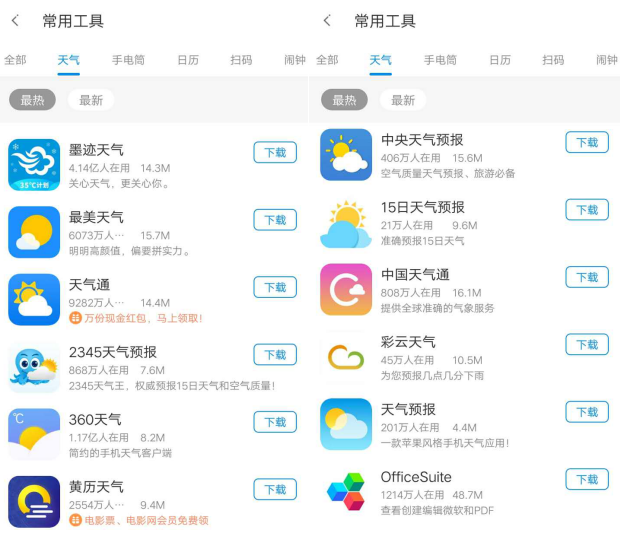620x533 pixels.
Task: Download 中国天气通
Action: pos(587,277)
